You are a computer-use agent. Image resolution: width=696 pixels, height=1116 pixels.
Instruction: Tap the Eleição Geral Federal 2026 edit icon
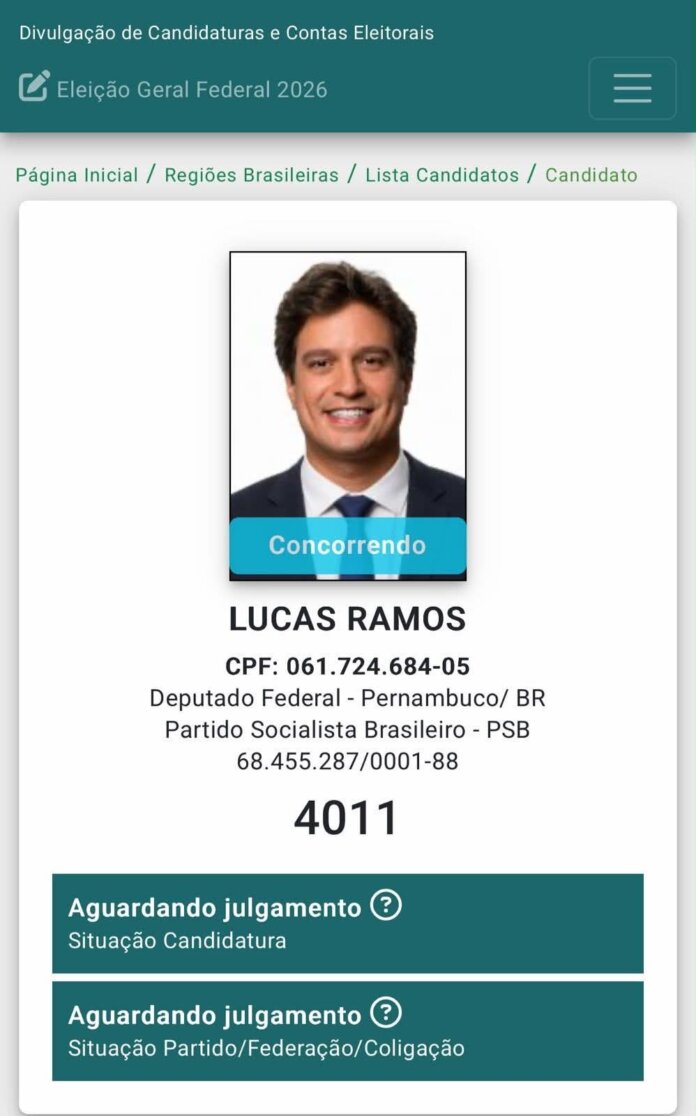coord(34,86)
